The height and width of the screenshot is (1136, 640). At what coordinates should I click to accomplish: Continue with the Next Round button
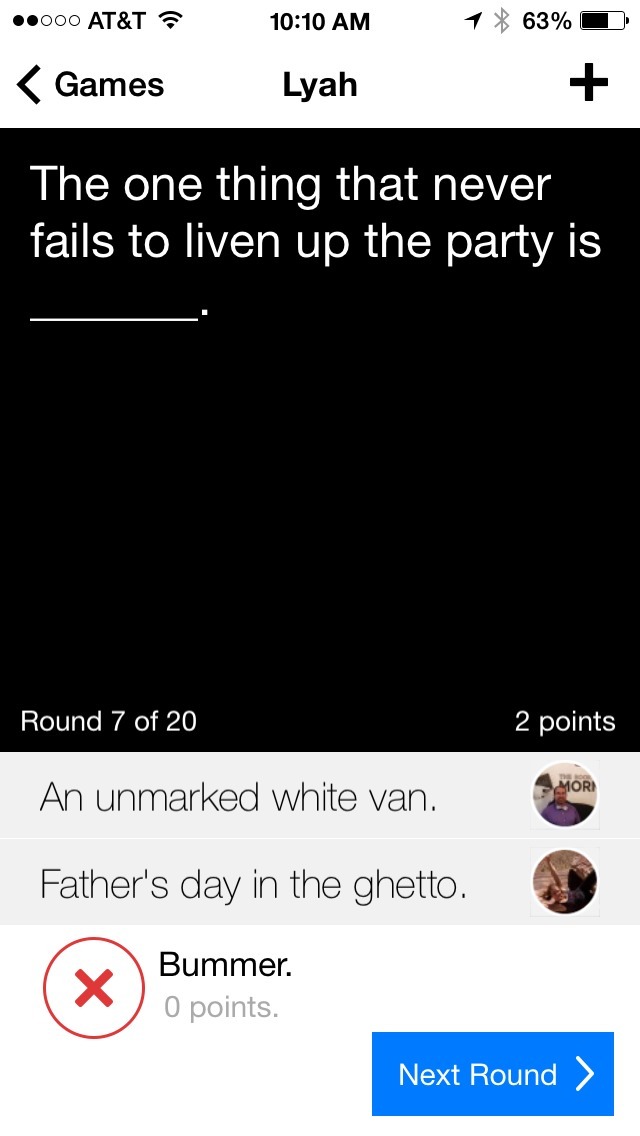tap(493, 1074)
